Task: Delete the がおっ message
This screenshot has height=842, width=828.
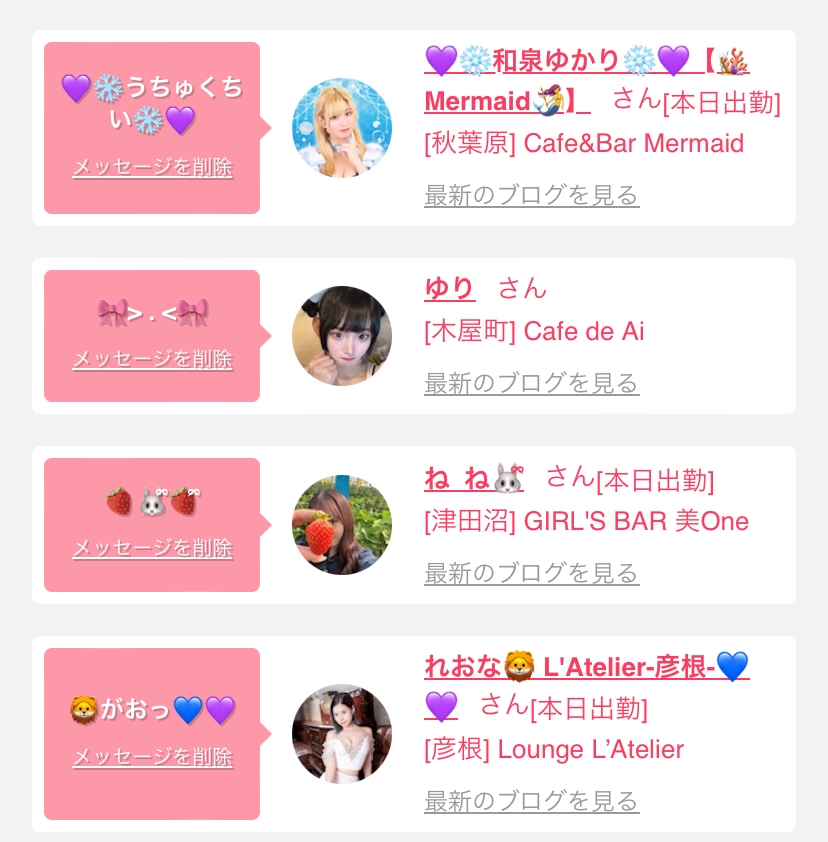Action: [152, 757]
